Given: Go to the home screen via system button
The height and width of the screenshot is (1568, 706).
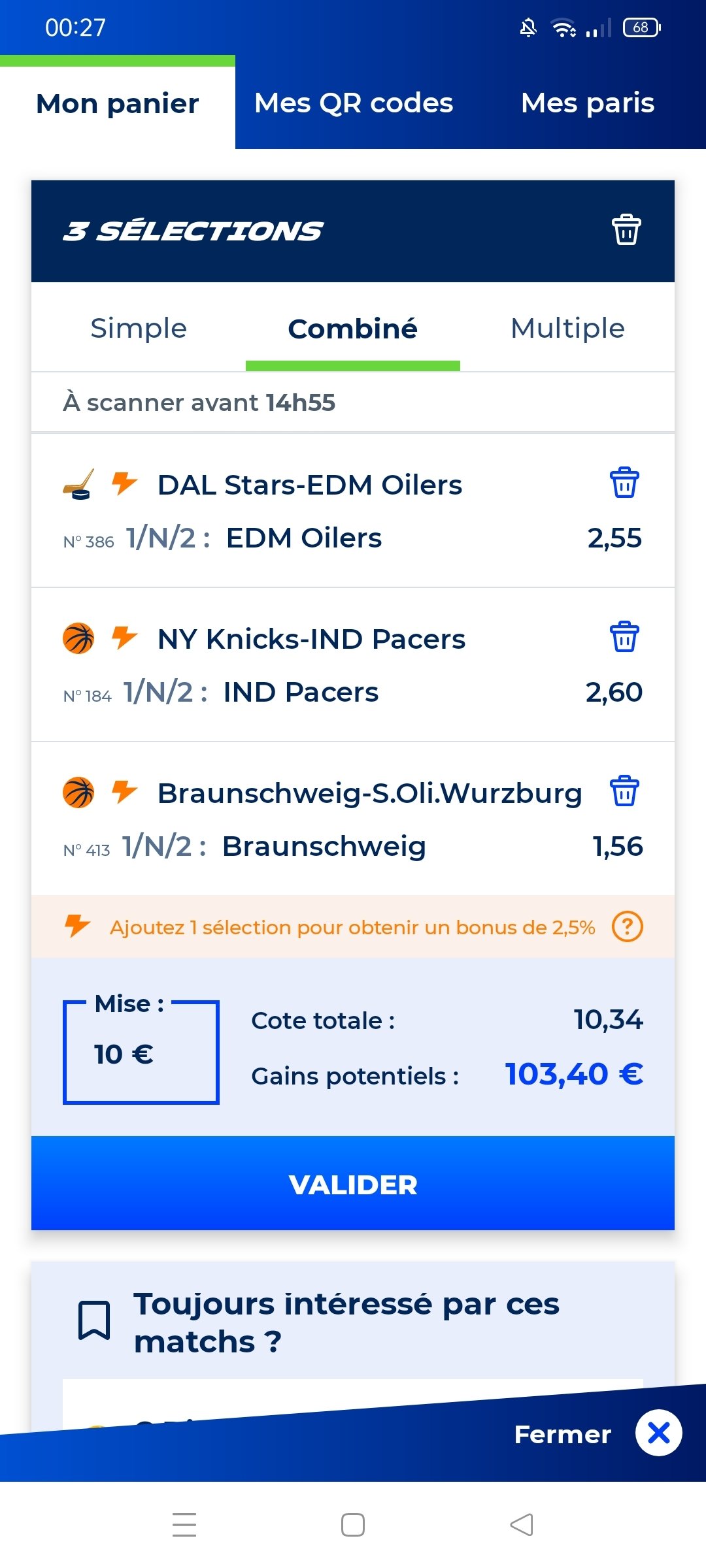Looking at the screenshot, I should (x=353, y=1525).
